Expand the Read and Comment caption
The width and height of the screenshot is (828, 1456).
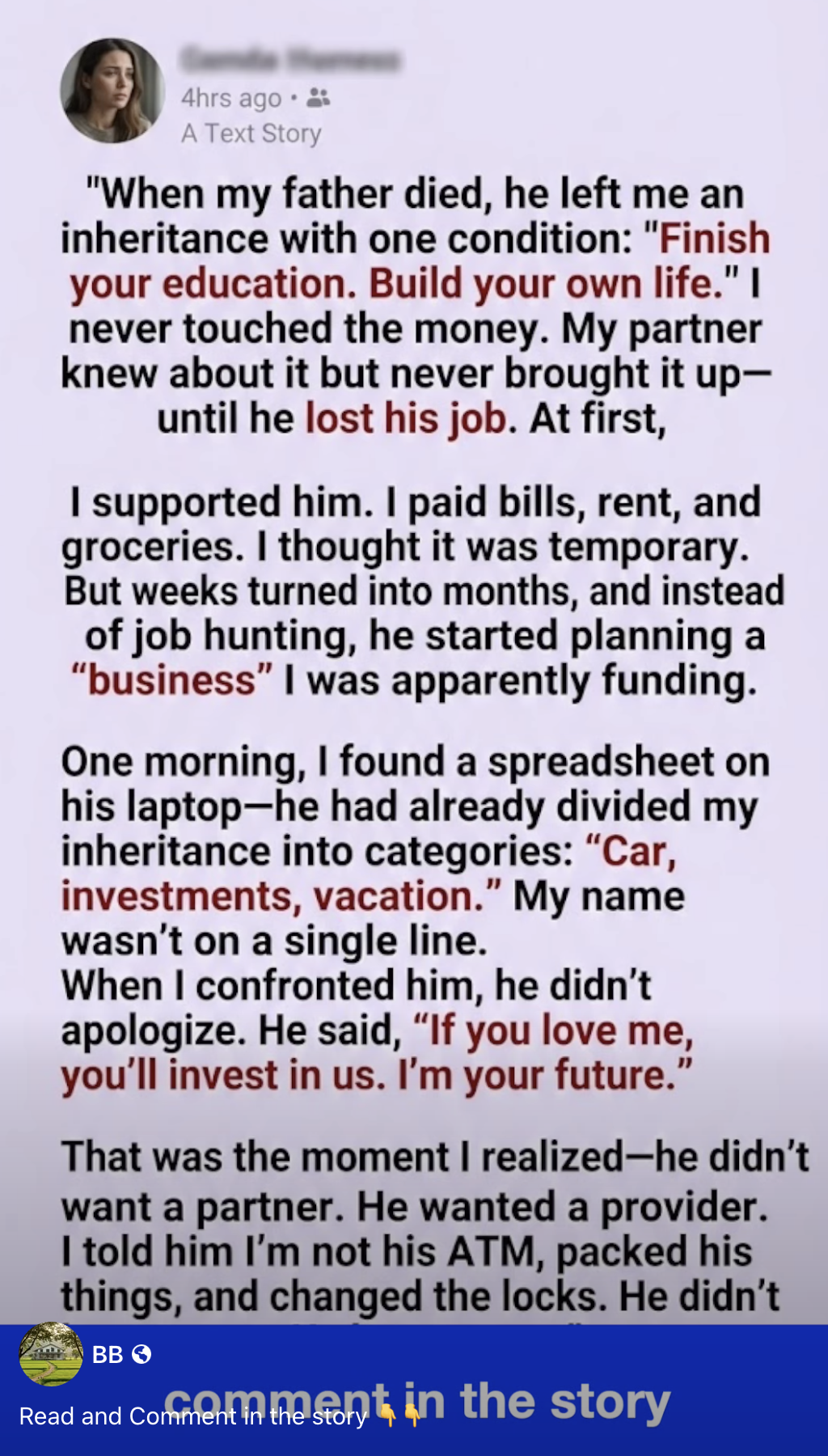(x=192, y=1416)
